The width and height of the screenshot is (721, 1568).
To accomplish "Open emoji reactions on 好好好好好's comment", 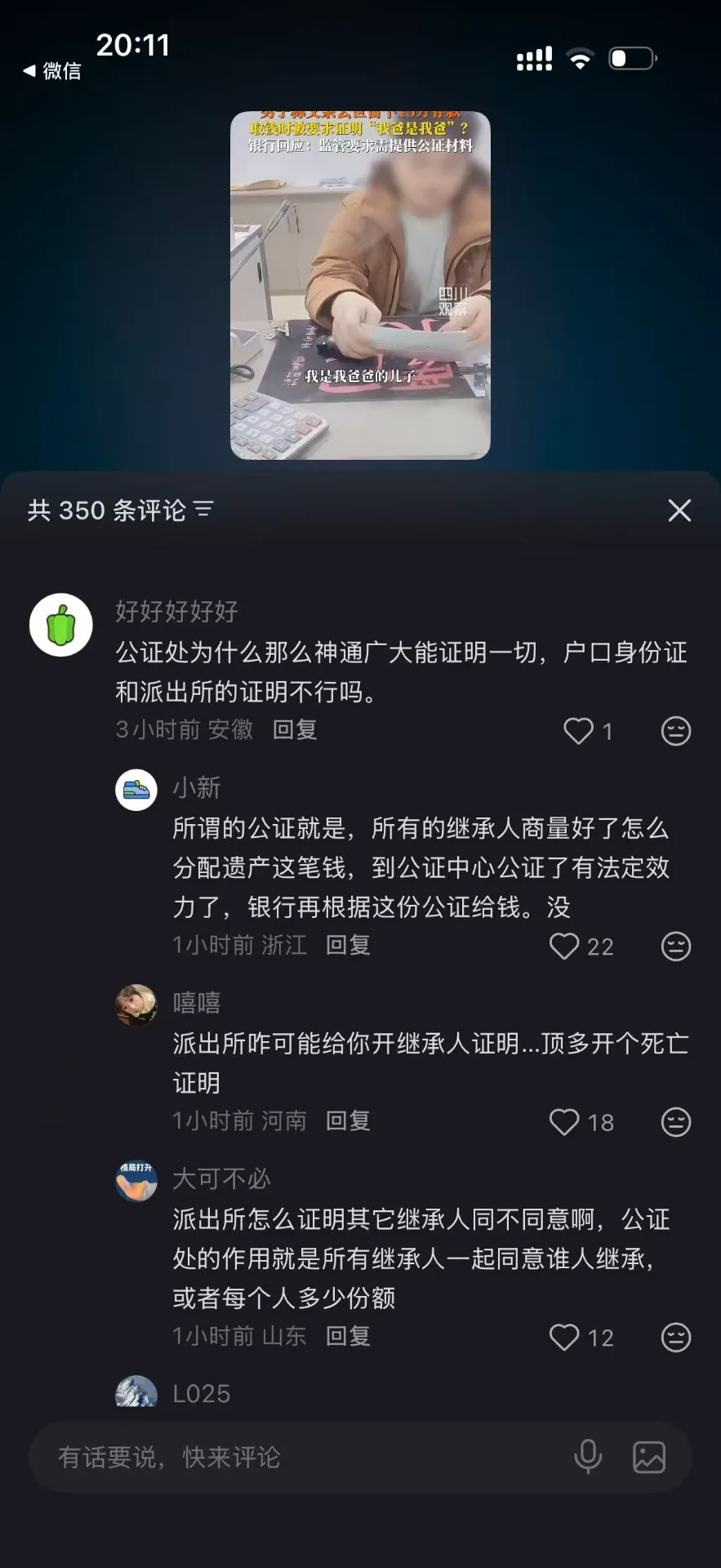I will 675,731.
